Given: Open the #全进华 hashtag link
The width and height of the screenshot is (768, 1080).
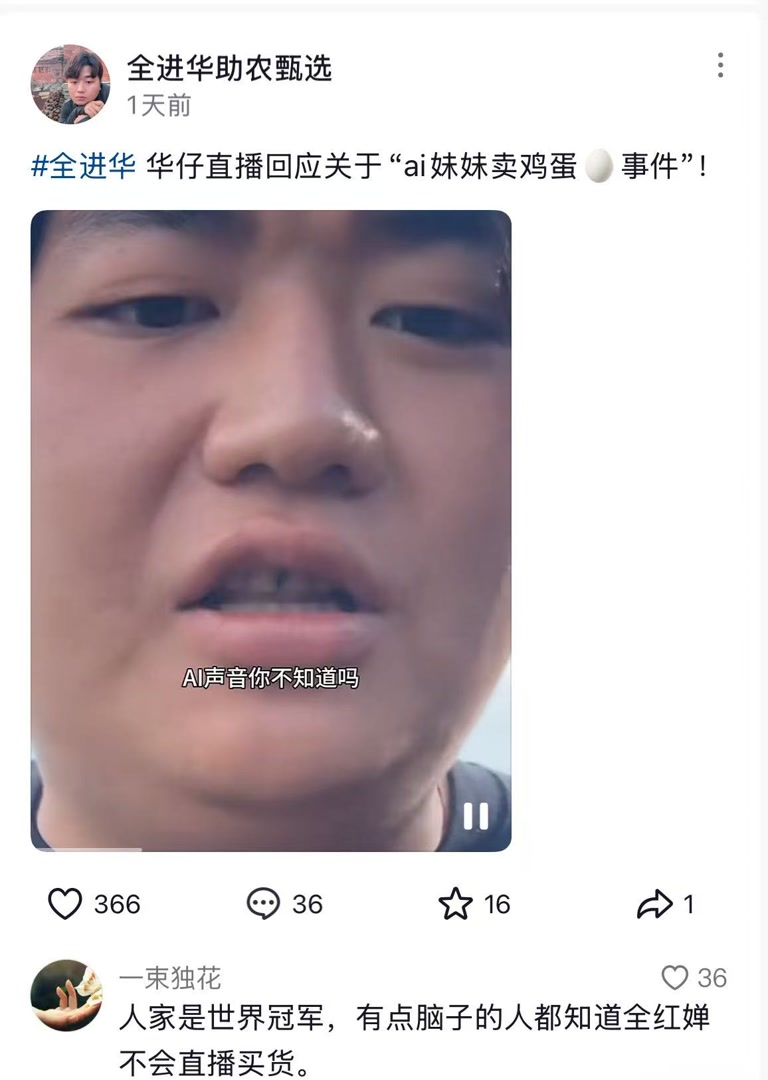Looking at the screenshot, I should [83, 165].
